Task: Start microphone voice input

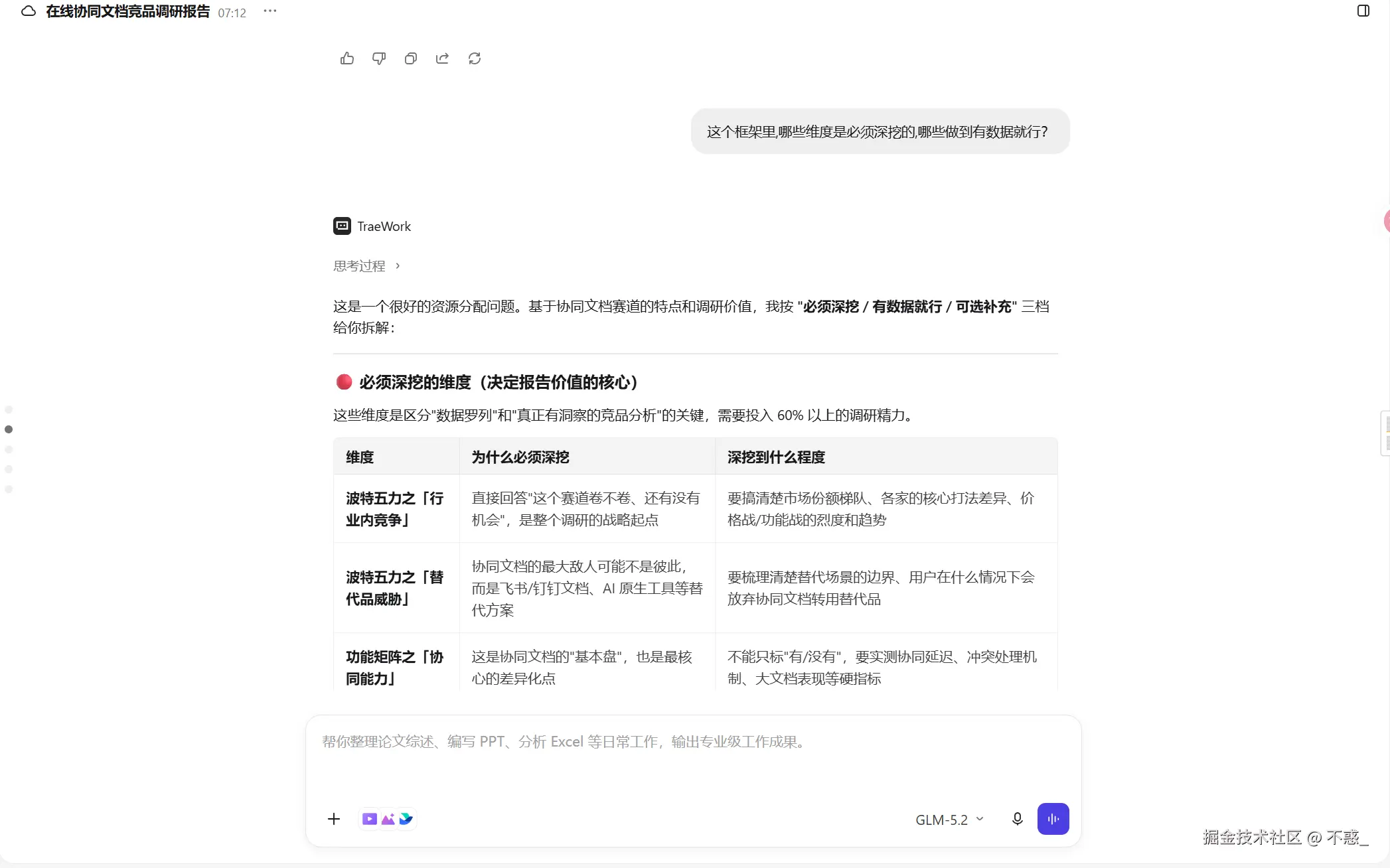Action: tap(1017, 819)
